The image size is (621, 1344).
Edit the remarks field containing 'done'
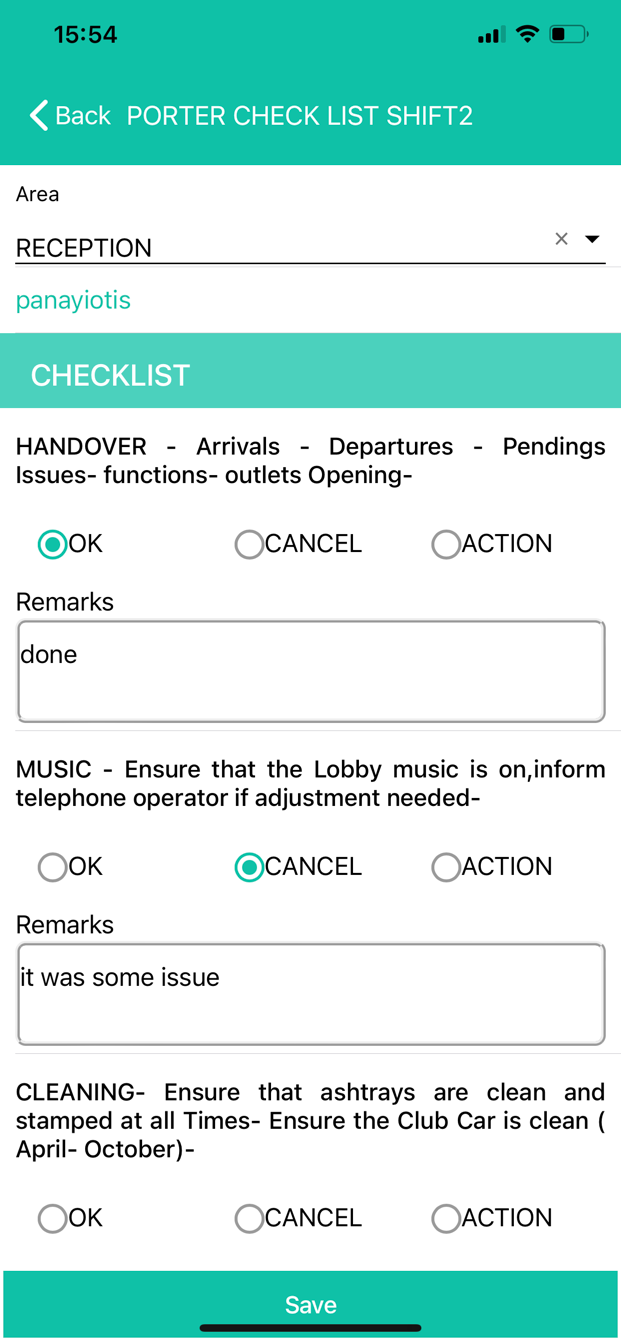pyautogui.click(x=311, y=670)
